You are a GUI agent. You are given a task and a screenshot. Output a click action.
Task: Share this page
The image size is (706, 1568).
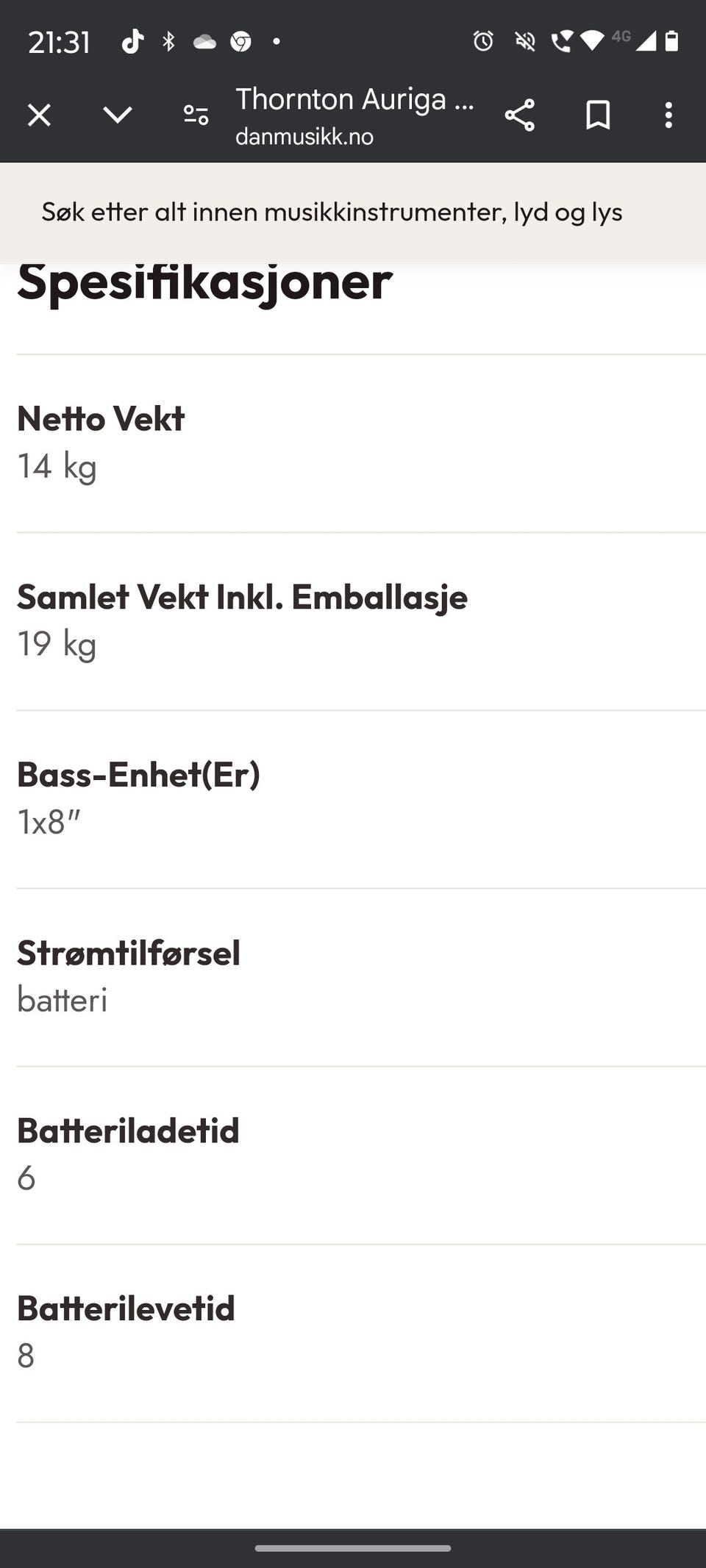pos(519,115)
